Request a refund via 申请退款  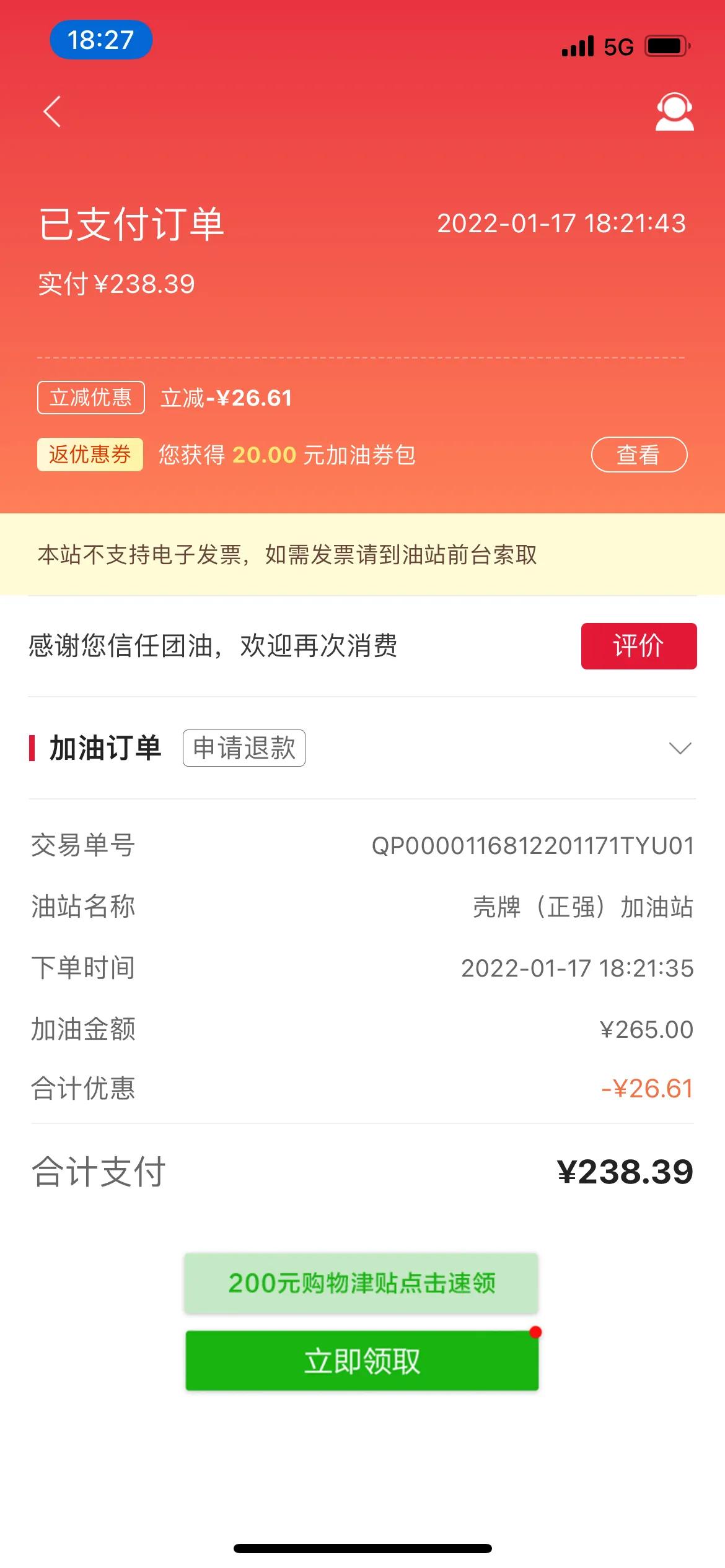tap(244, 748)
